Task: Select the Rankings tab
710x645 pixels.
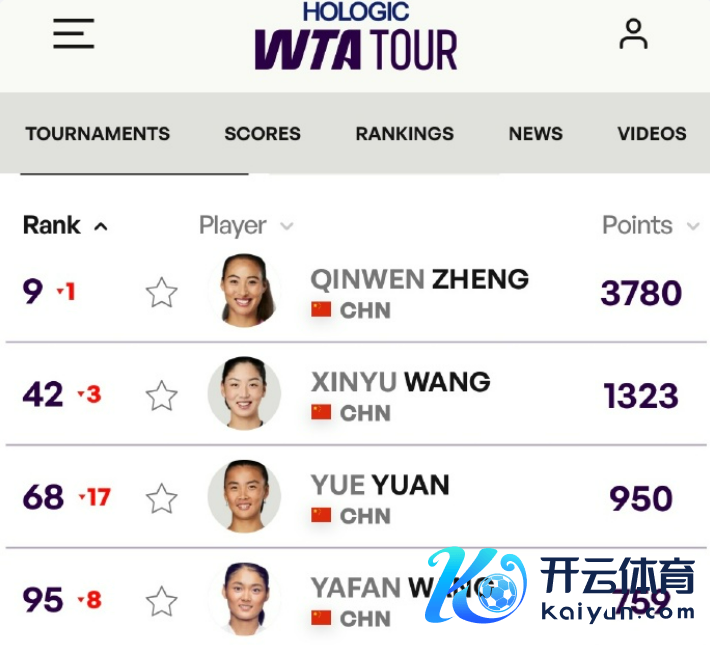Action: [x=404, y=134]
